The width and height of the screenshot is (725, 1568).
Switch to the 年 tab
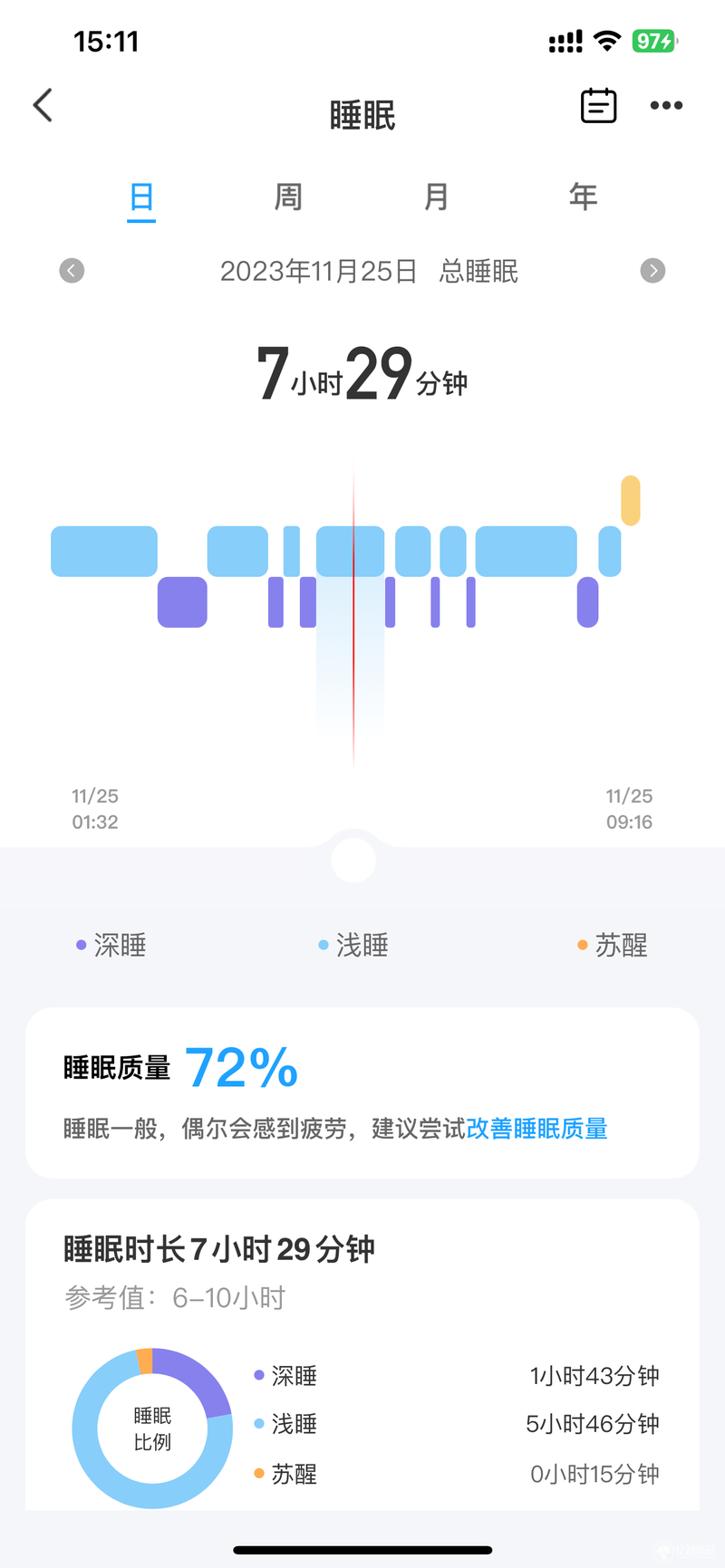(583, 197)
